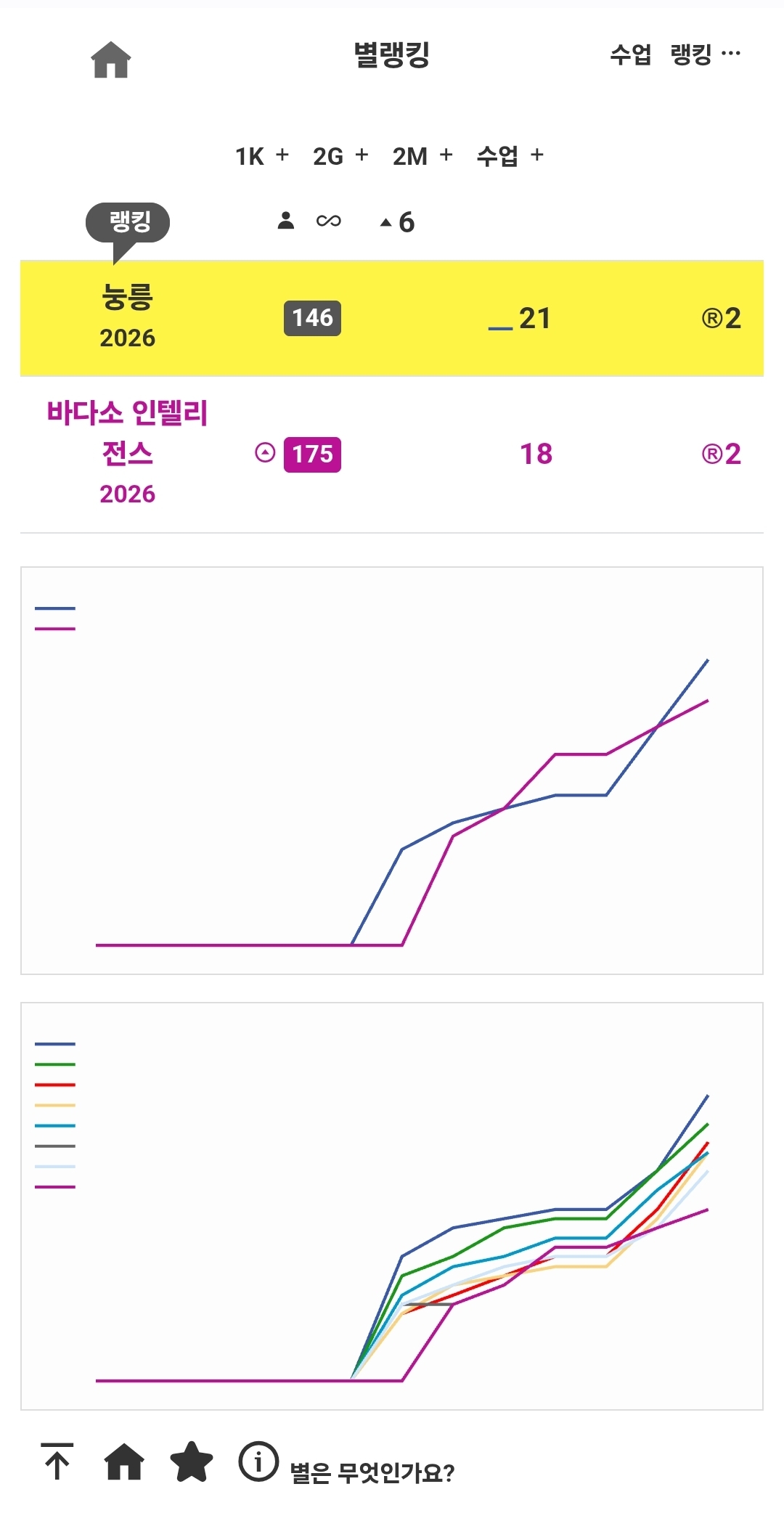Open the three-dot overflow menu
The image size is (784, 1529).
pyautogui.click(x=731, y=53)
